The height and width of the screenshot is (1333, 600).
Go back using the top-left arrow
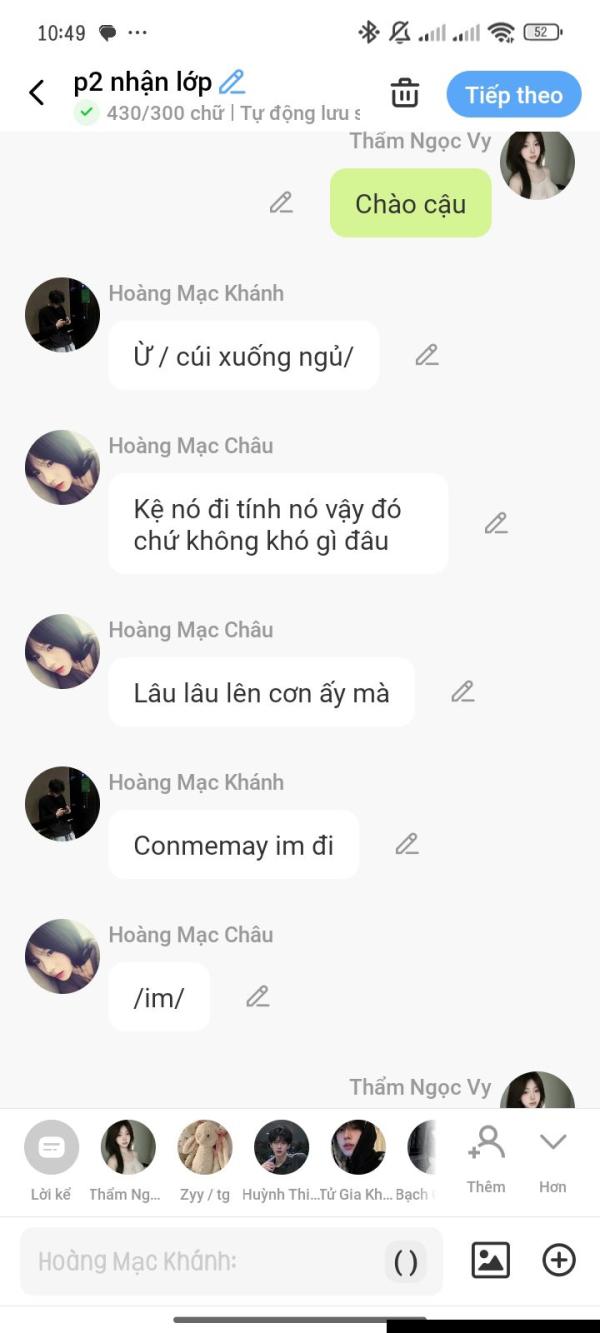click(x=37, y=93)
